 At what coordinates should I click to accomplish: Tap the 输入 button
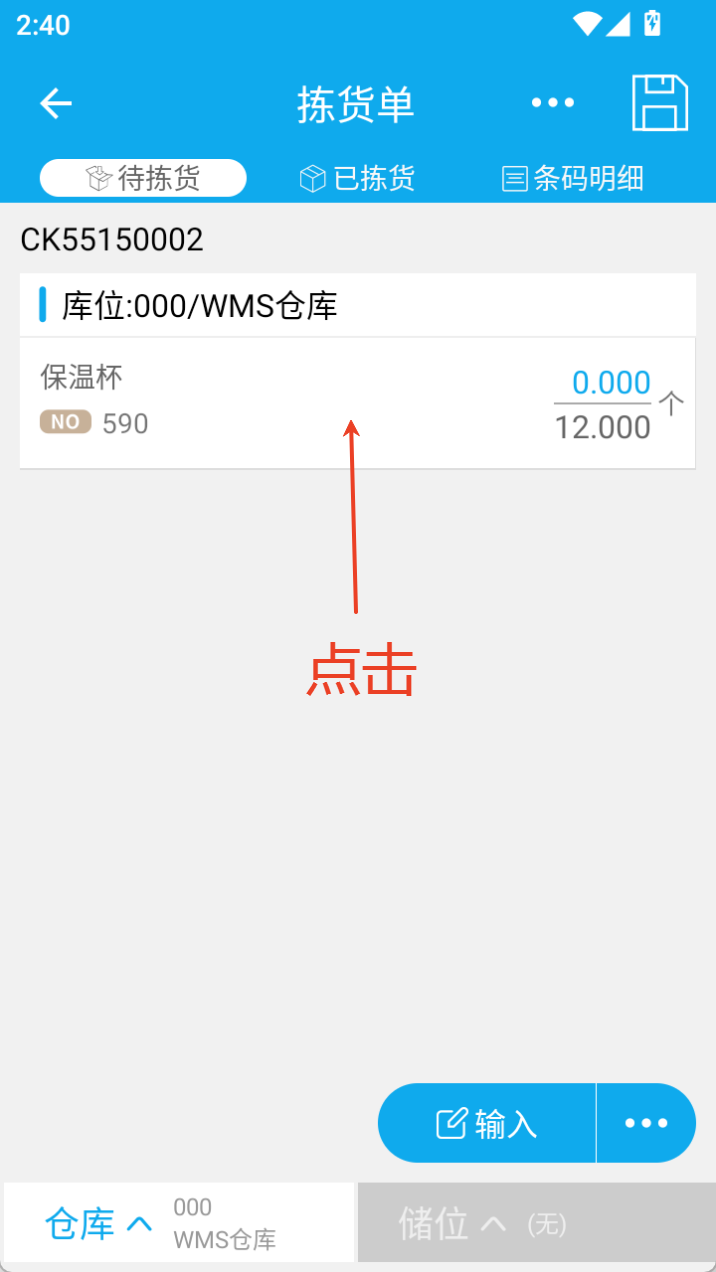pos(487,1123)
